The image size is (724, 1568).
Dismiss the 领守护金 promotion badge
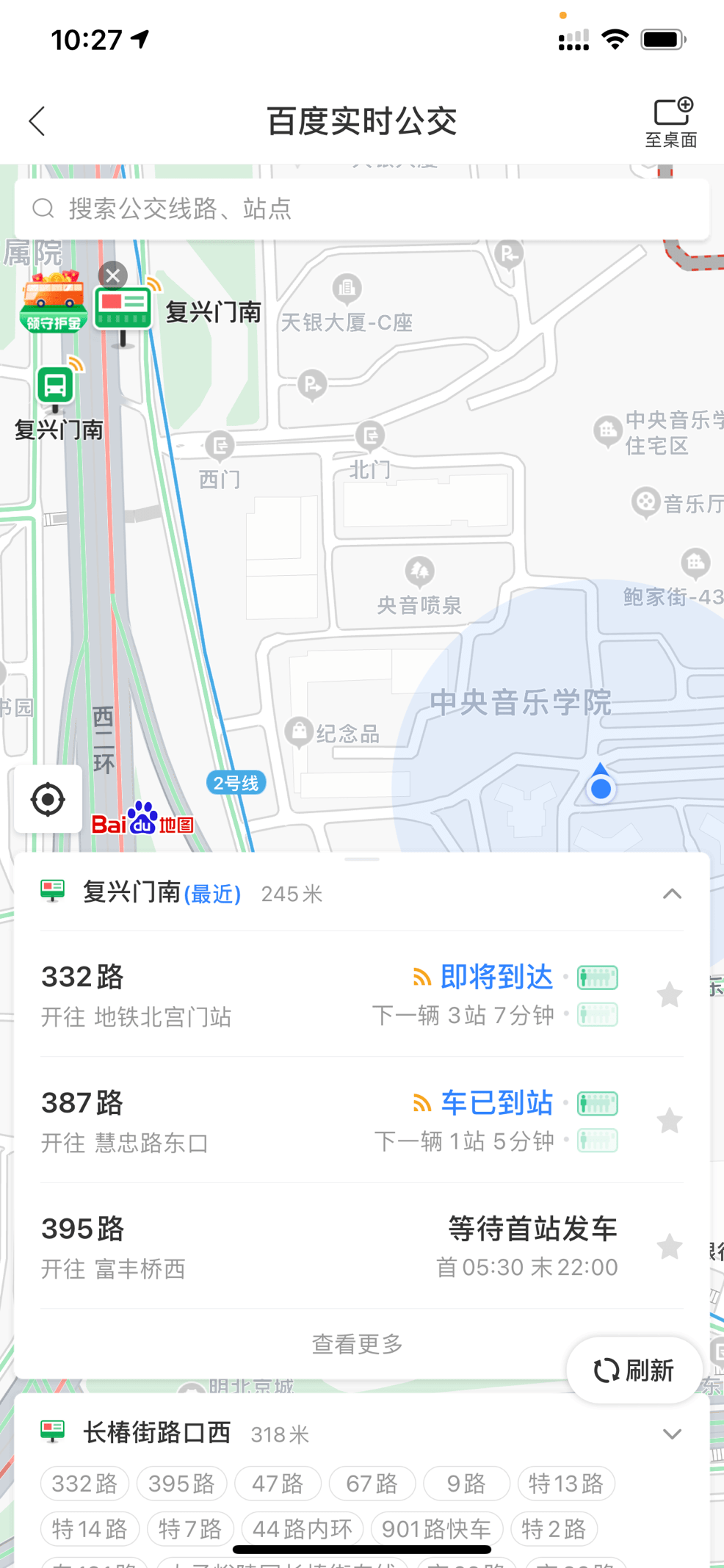pos(112,275)
